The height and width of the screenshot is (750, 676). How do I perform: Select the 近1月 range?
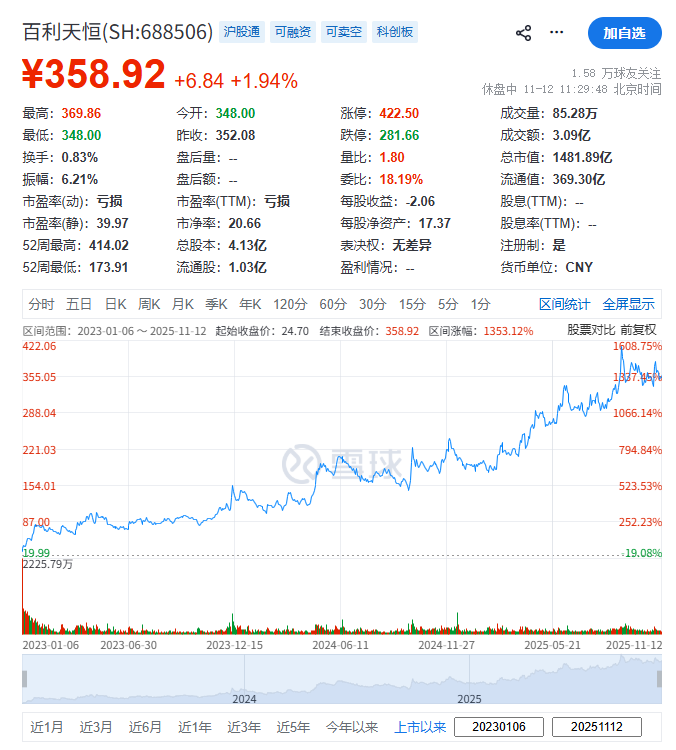click(x=46, y=727)
